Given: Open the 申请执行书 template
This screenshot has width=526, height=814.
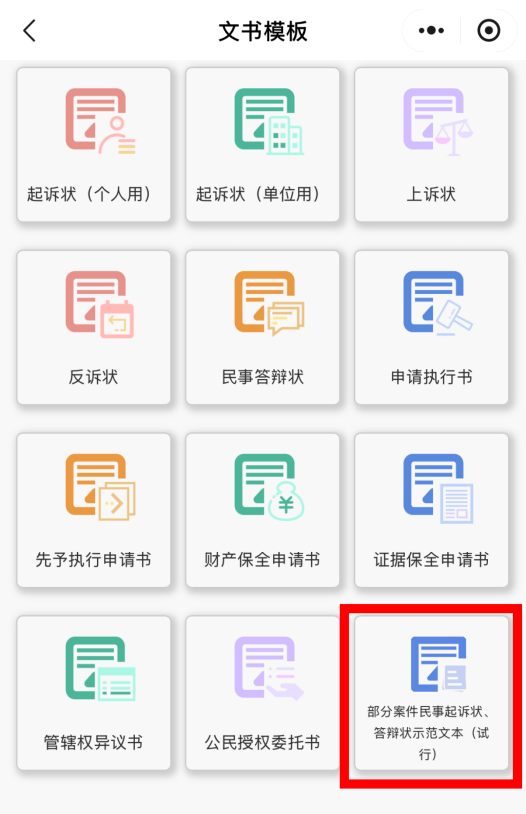Looking at the screenshot, I should tap(431, 328).
